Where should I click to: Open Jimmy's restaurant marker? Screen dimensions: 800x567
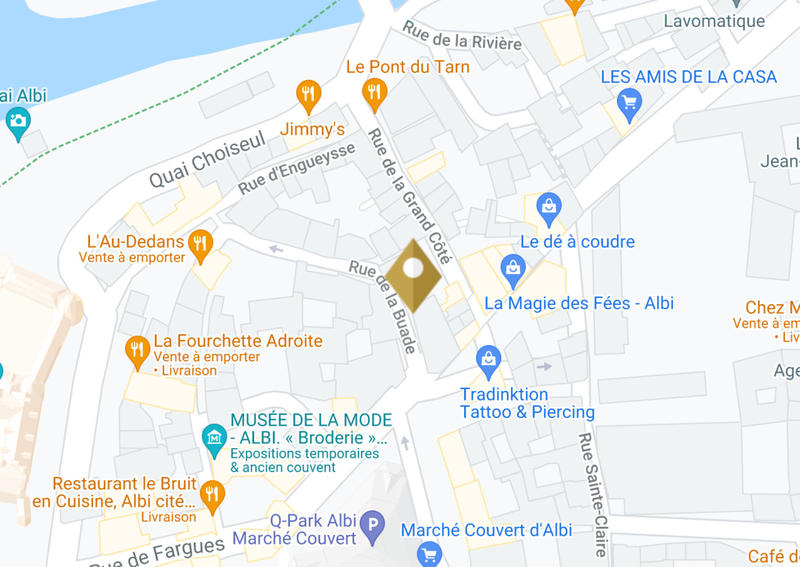[x=309, y=96]
